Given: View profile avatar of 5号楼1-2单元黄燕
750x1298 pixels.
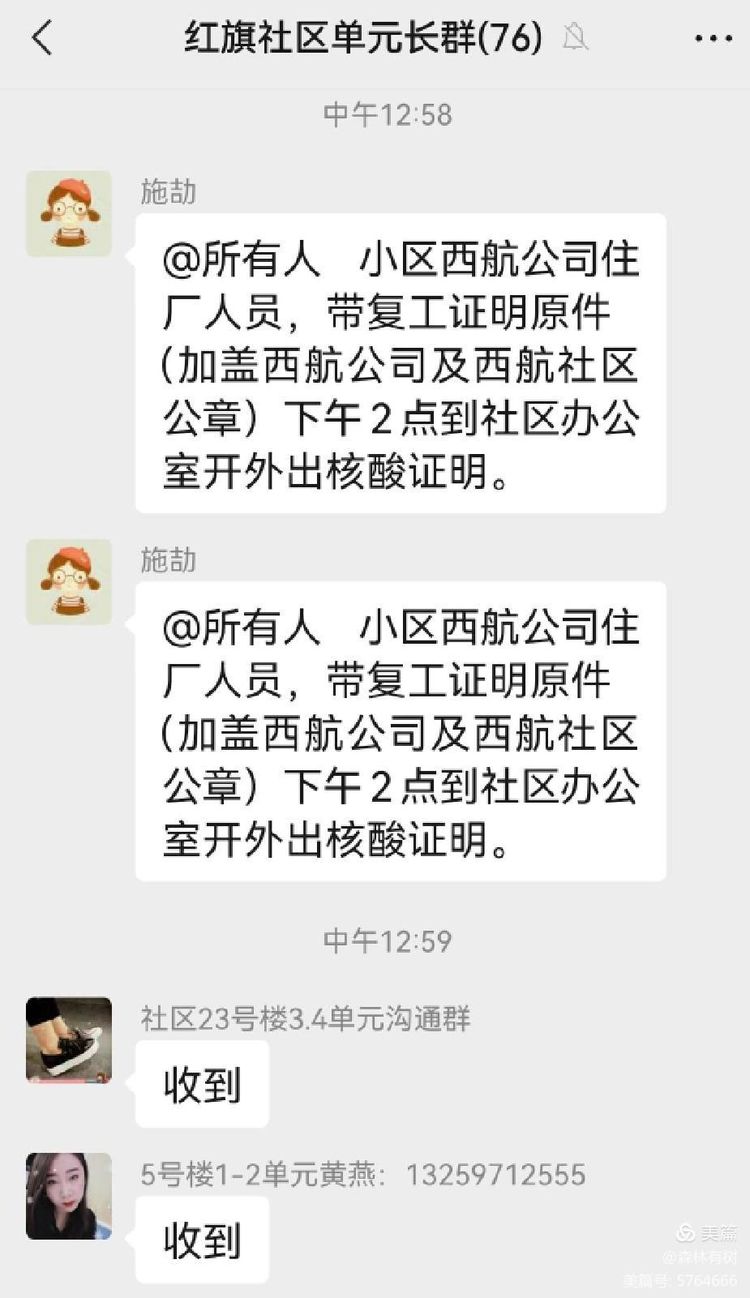Looking at the screenshot, I should pos(68,1196).
